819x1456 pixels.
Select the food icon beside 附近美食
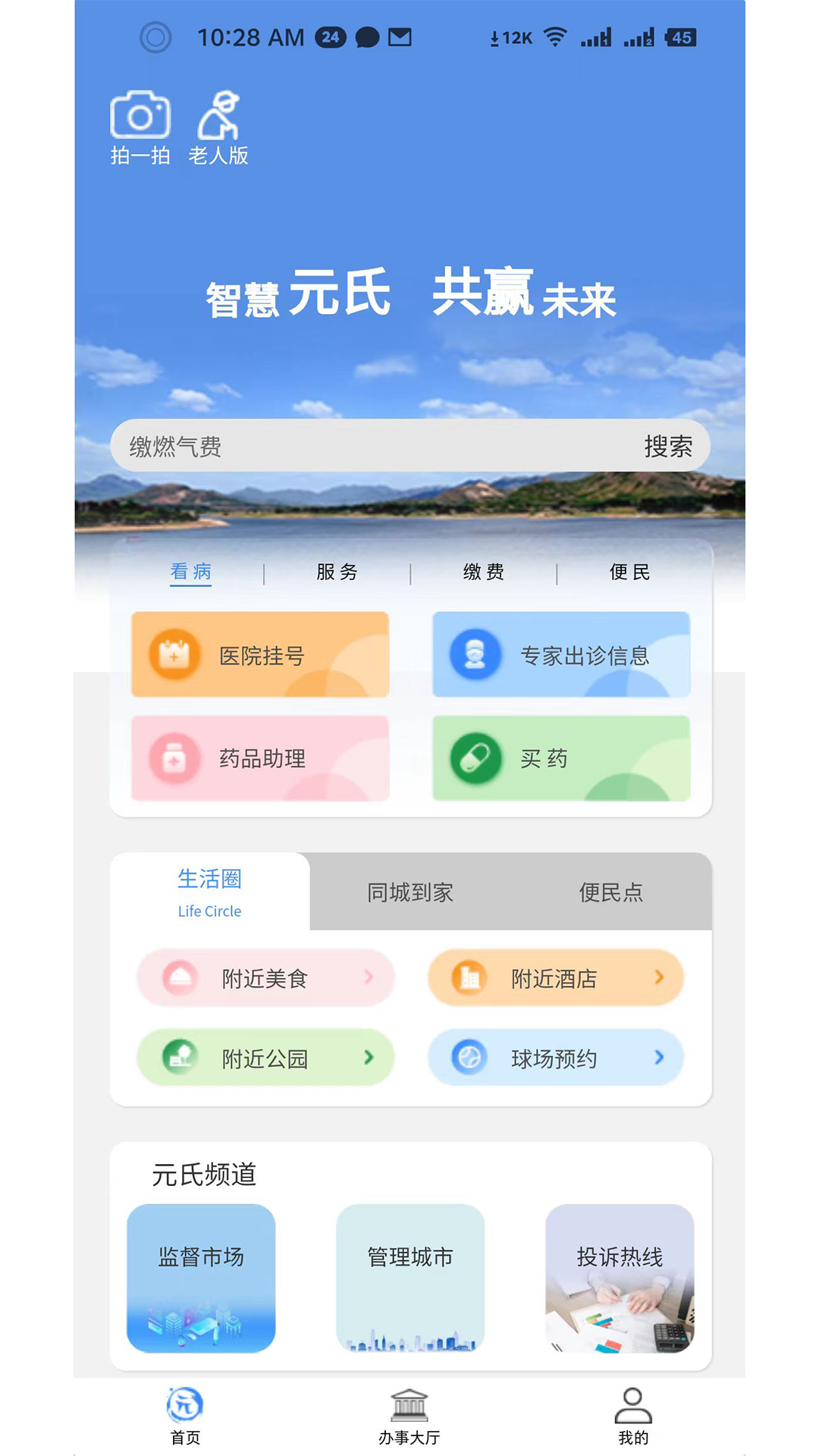pyautogui.click(x=179, y=978)
